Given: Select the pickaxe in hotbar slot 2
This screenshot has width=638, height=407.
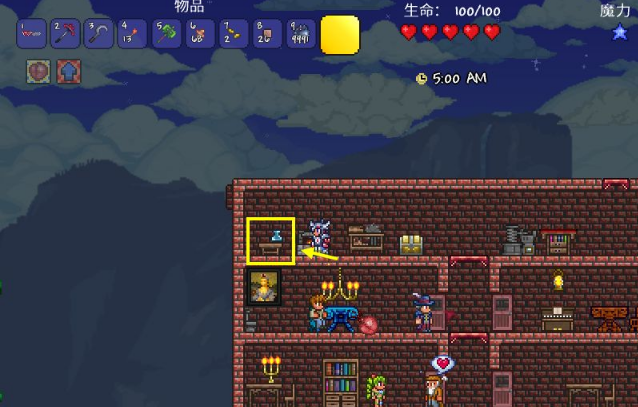Looking at the screenshot, I should point(66,34).
